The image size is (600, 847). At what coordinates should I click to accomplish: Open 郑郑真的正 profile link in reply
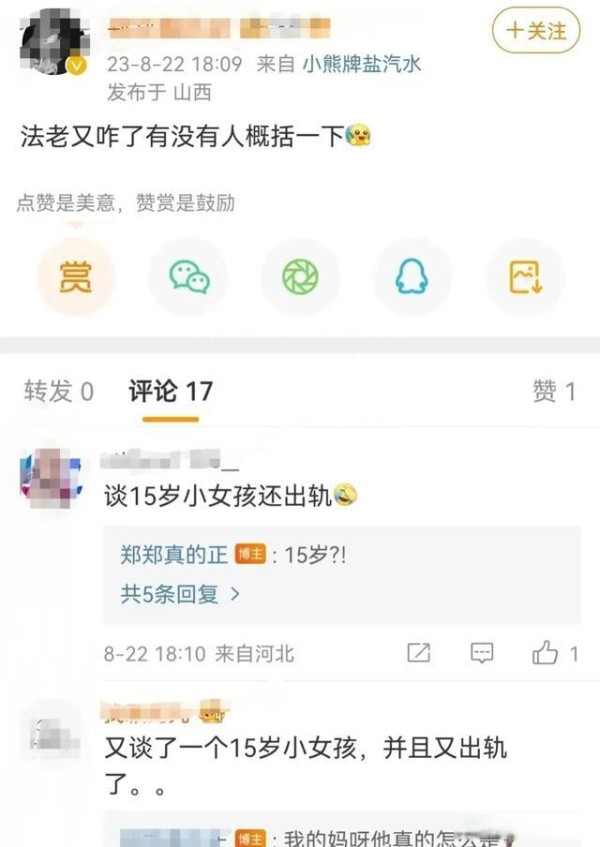point(175,553)
